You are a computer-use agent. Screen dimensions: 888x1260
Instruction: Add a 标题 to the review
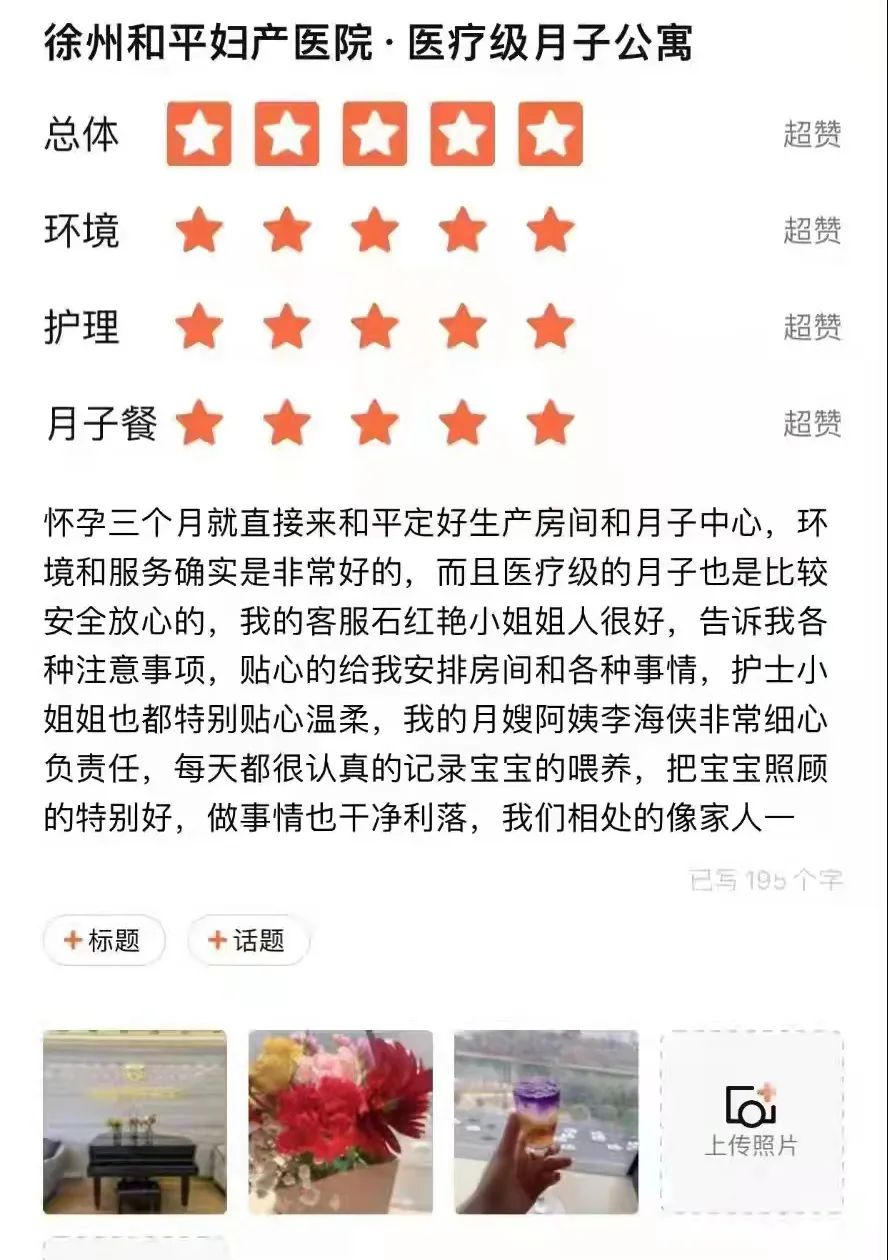point(103,940)
